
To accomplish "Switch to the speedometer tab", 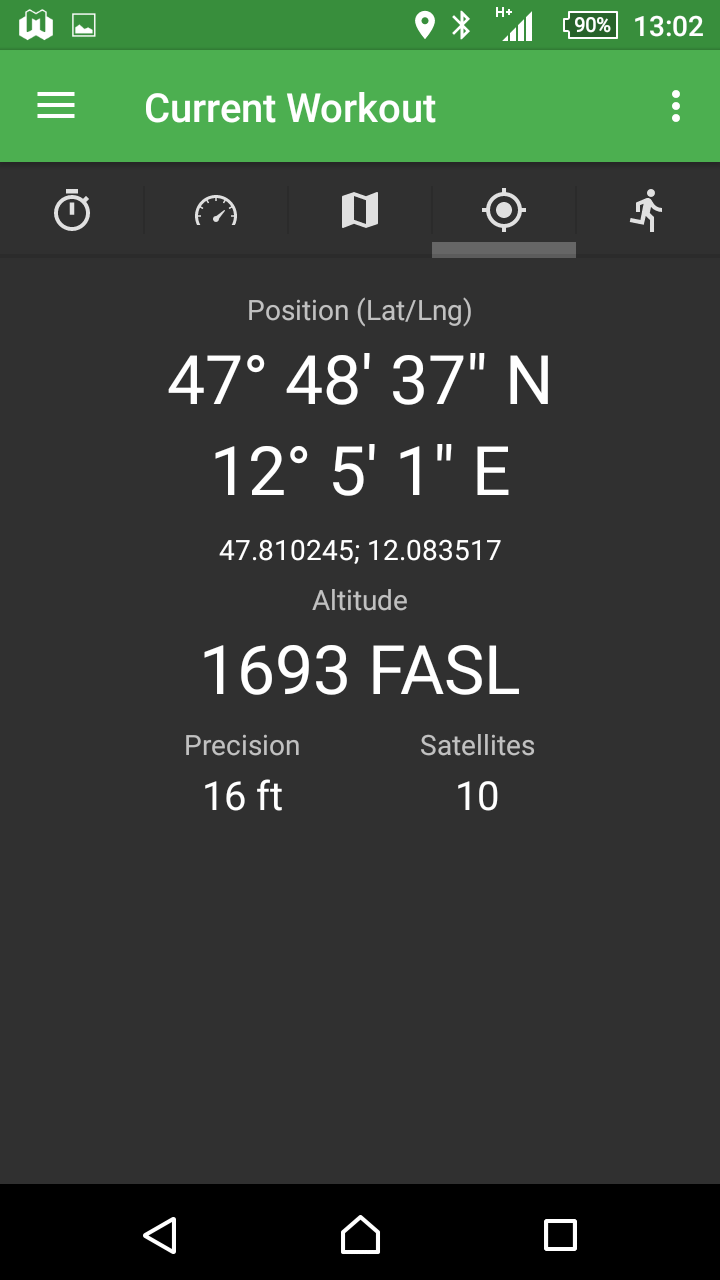I will [216, 210].
